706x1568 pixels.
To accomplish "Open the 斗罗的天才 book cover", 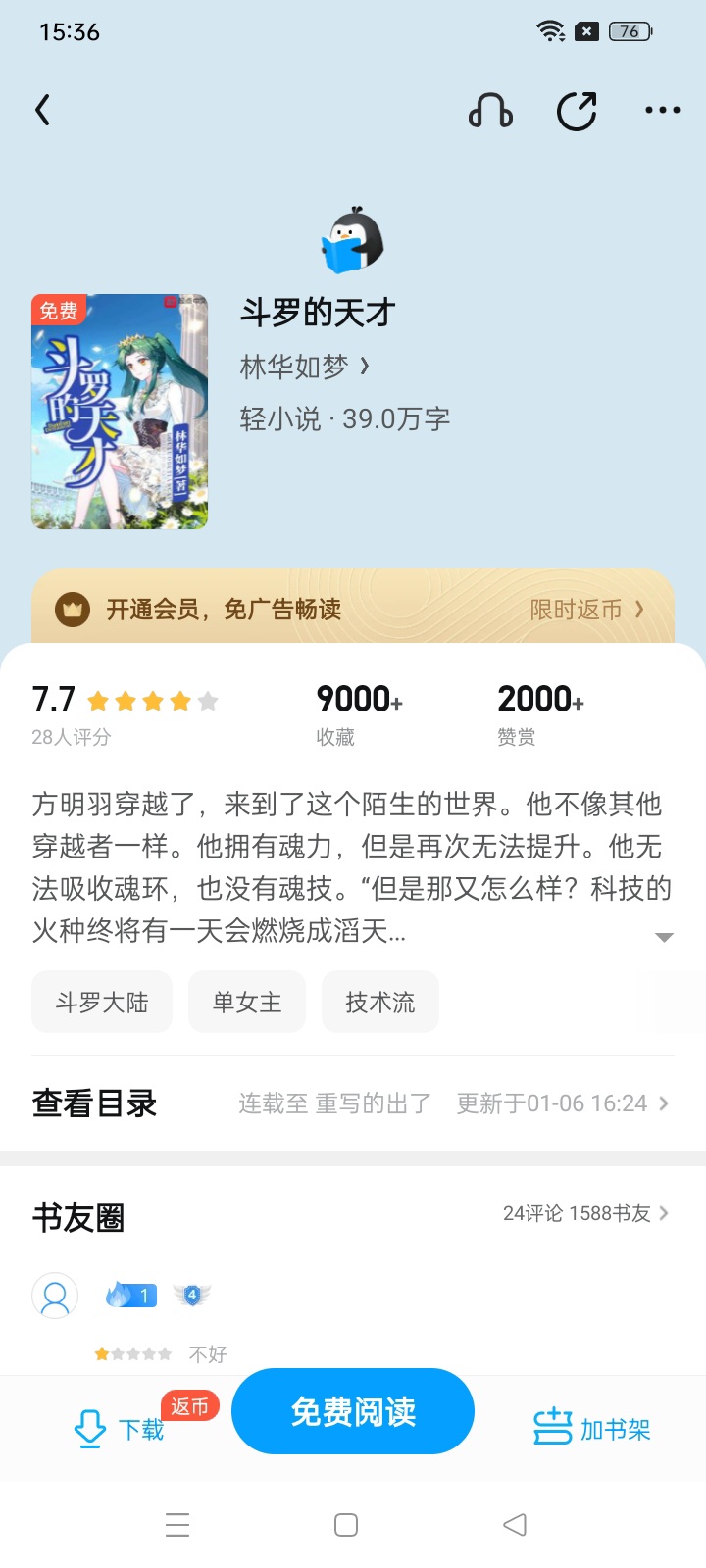I will click(120, 412).
